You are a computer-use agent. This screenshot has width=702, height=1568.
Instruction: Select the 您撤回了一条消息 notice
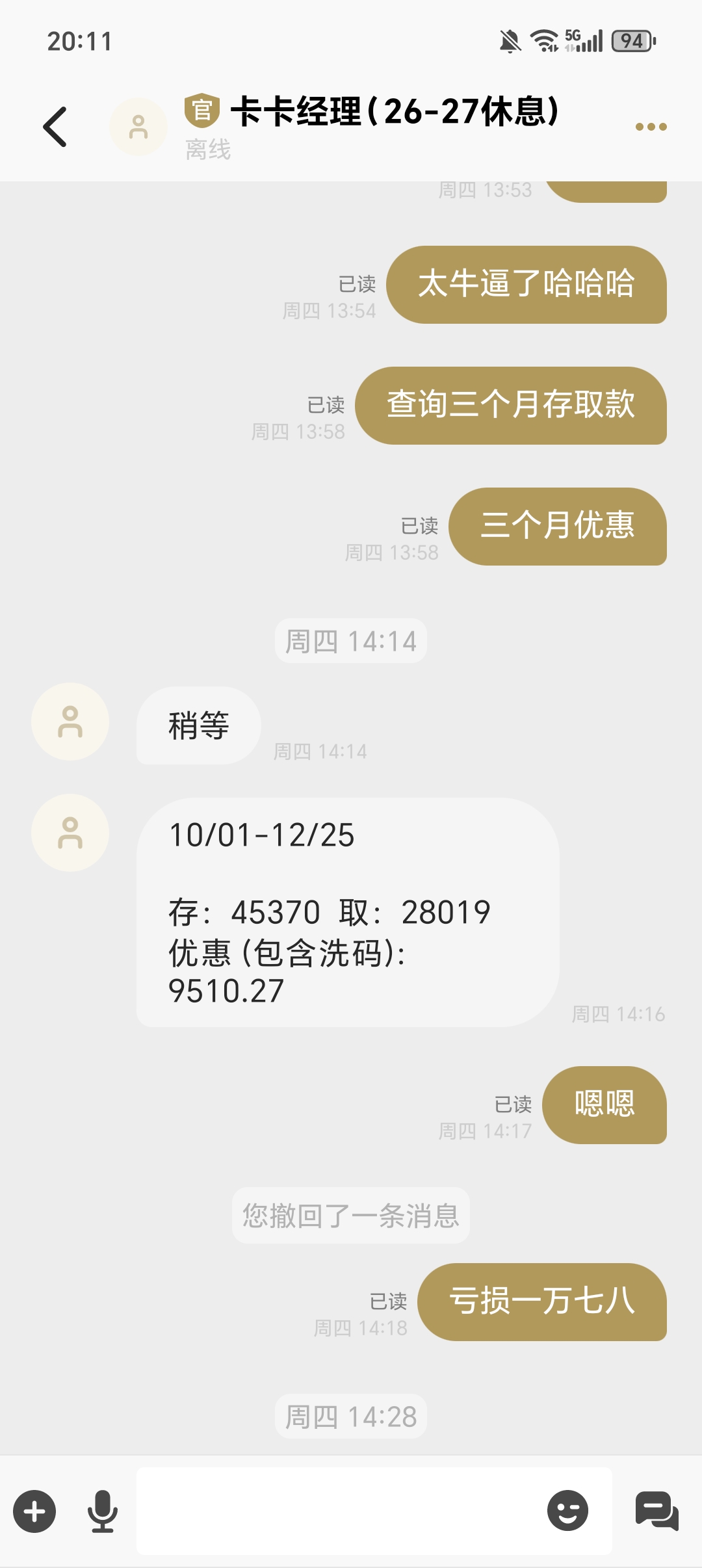(350, 1214)
